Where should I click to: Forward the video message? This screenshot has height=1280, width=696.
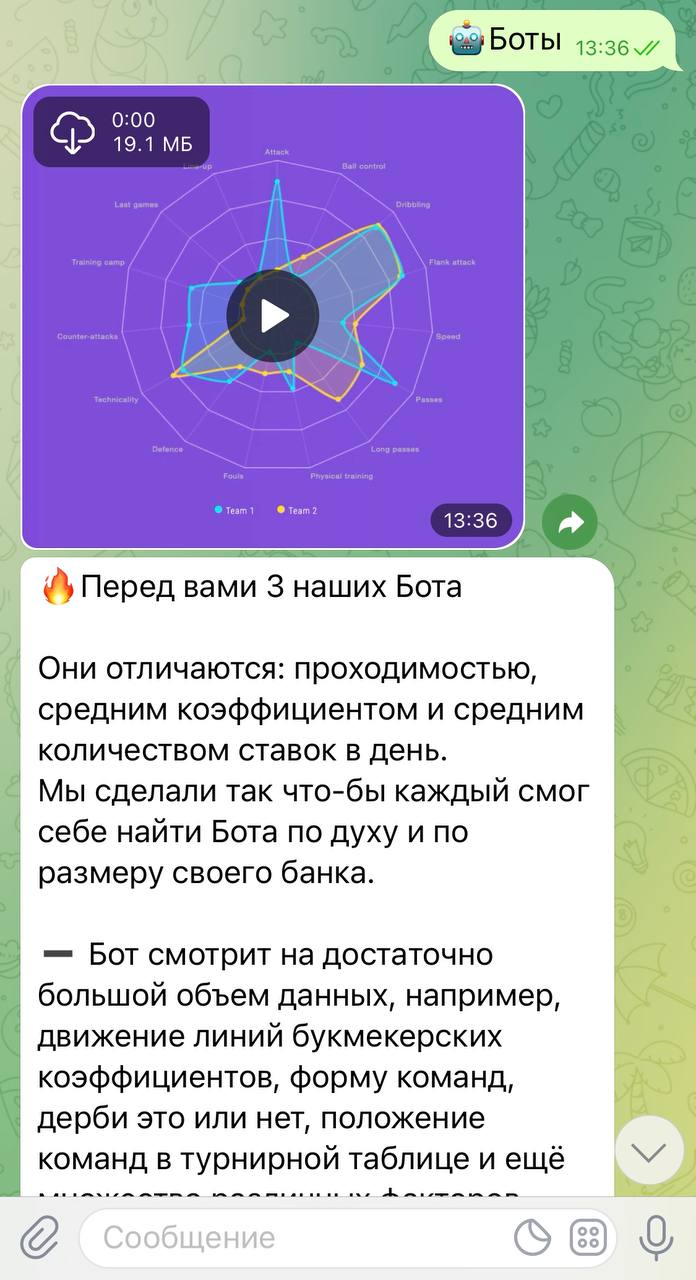(x=570, y=522)
